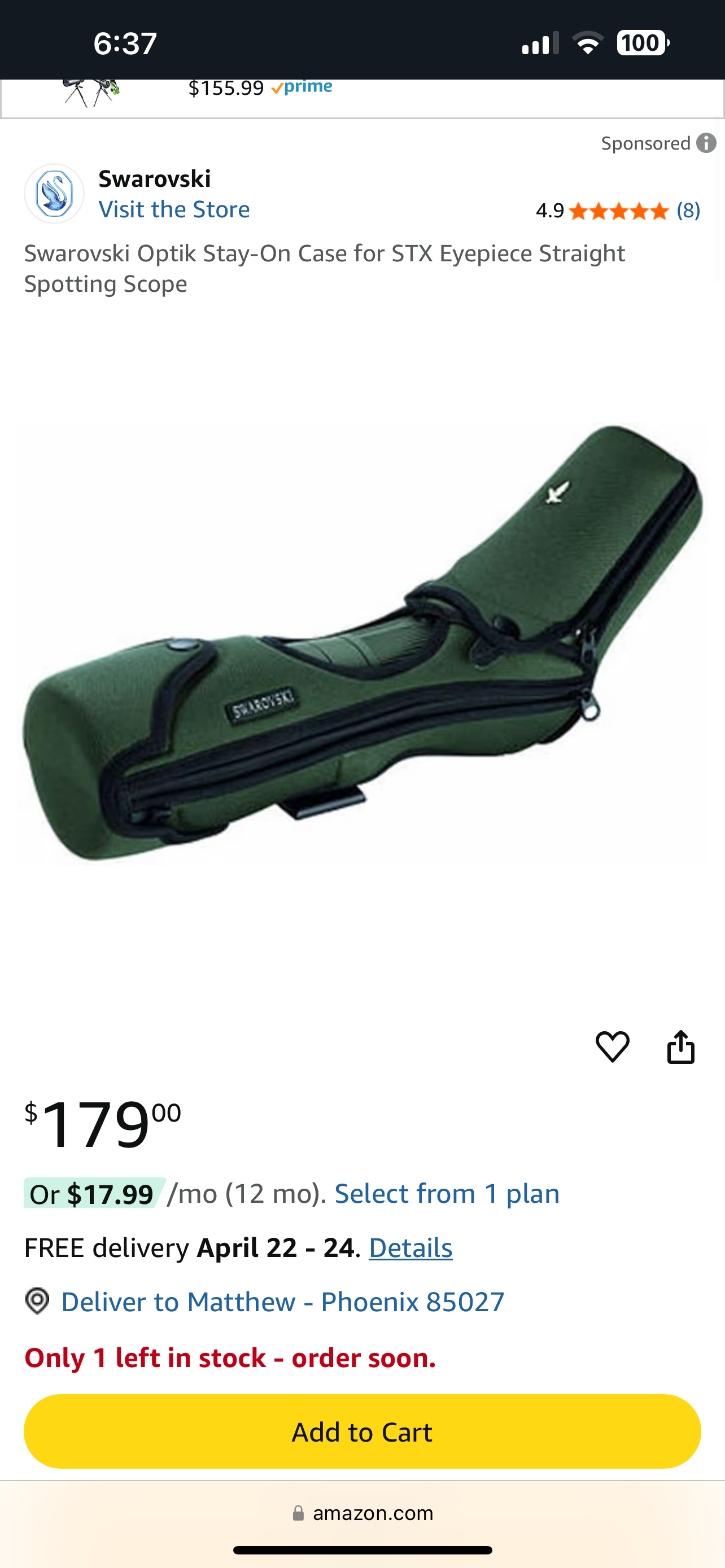Visit the Swarovski store
This screenshot has height=1568, width=725.
coord(174,209)
